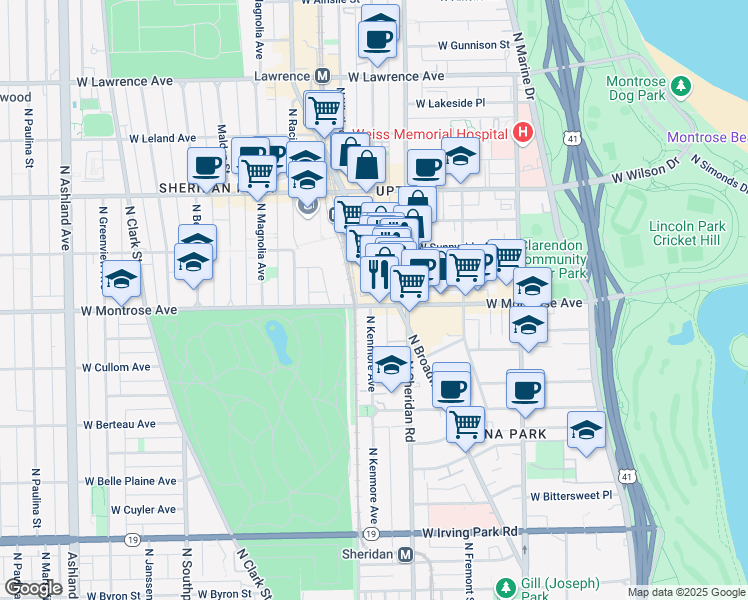Tap the school marker on N Kenmore Ave

click(391, 365)
